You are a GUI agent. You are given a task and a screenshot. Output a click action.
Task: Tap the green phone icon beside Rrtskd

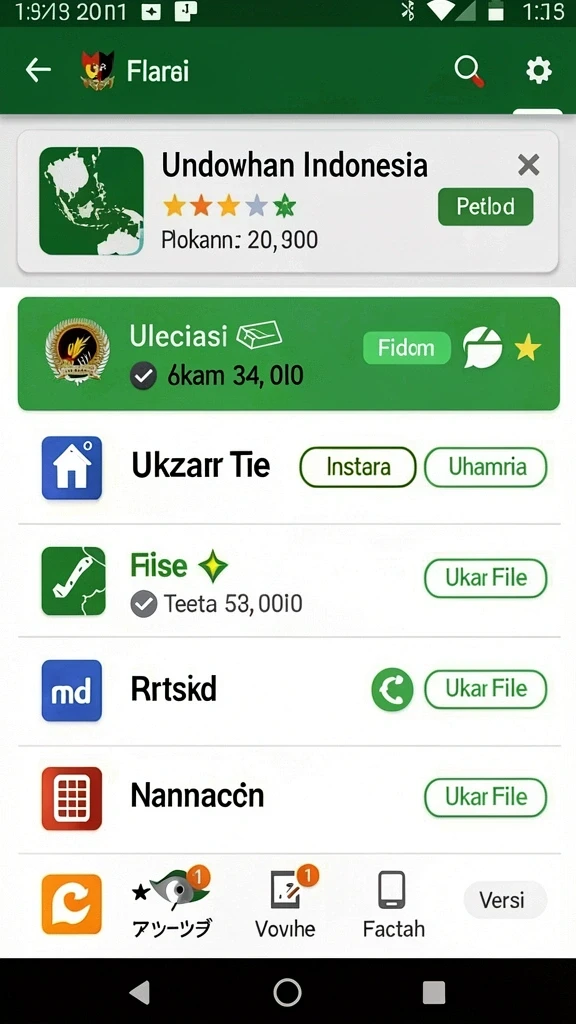point(392,689)
